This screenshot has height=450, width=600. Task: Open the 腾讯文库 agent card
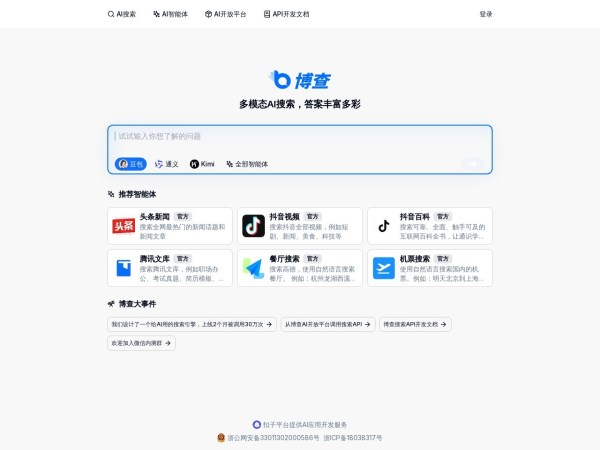point(170,268)
